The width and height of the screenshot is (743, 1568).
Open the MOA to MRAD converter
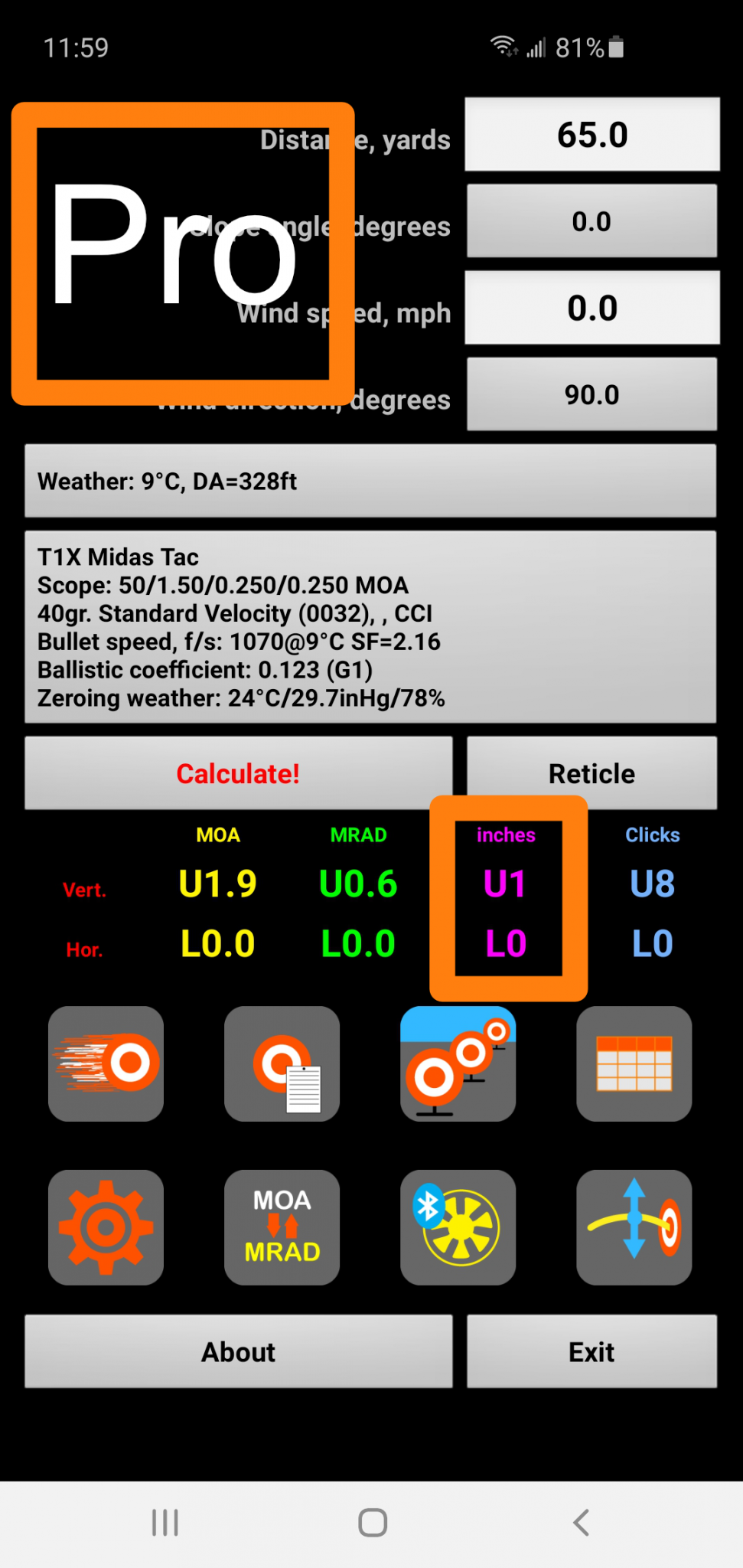[x=282, y=1227]
